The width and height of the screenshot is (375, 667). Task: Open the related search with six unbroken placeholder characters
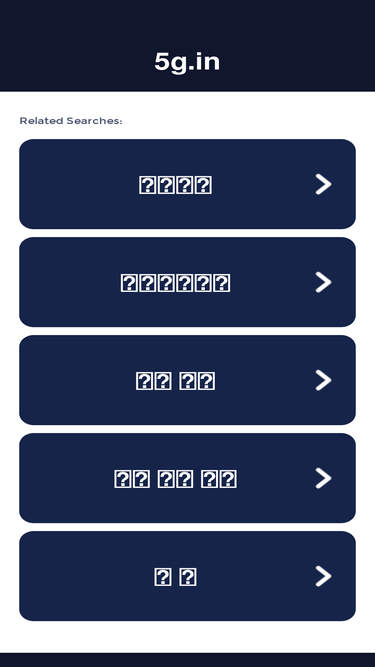[188, 282]
